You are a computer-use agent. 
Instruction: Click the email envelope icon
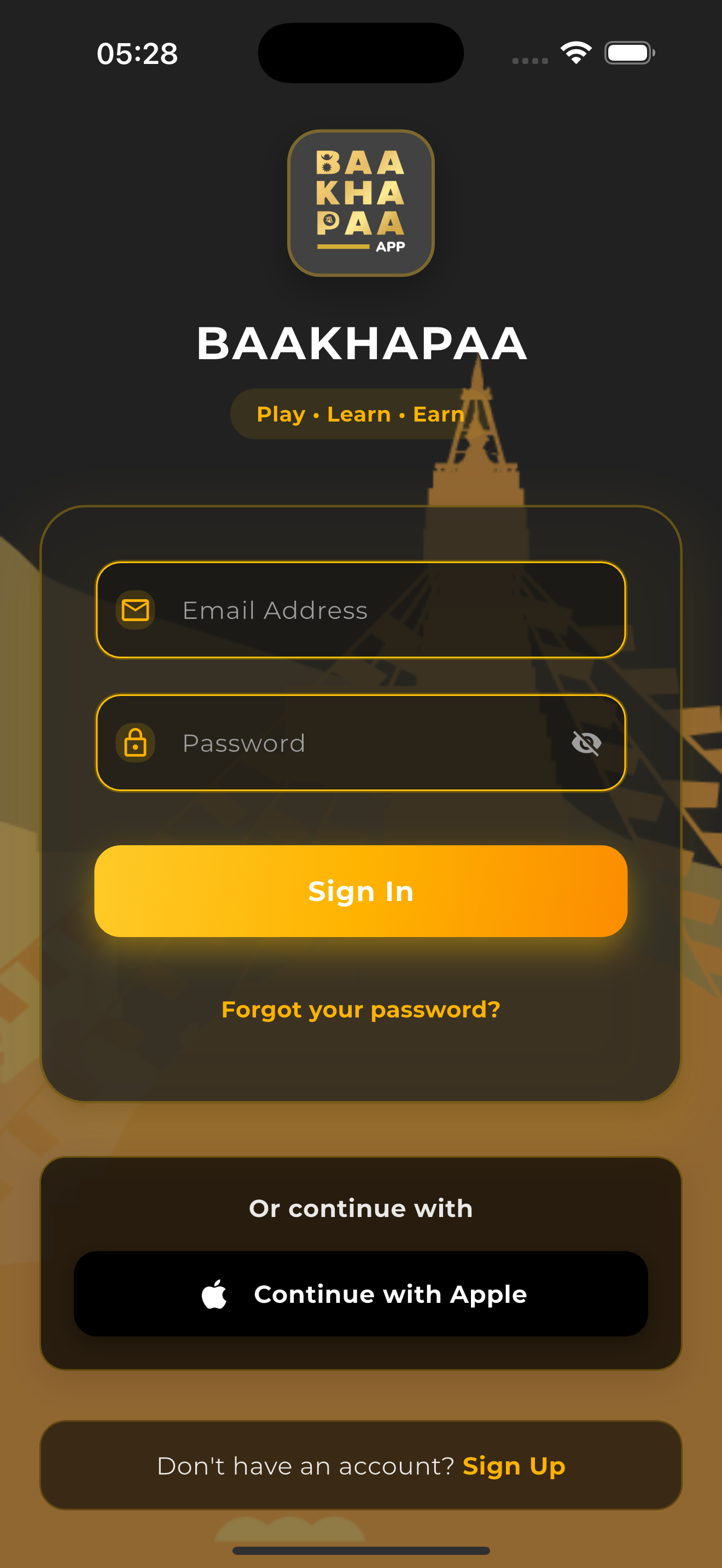pos(135,609)
